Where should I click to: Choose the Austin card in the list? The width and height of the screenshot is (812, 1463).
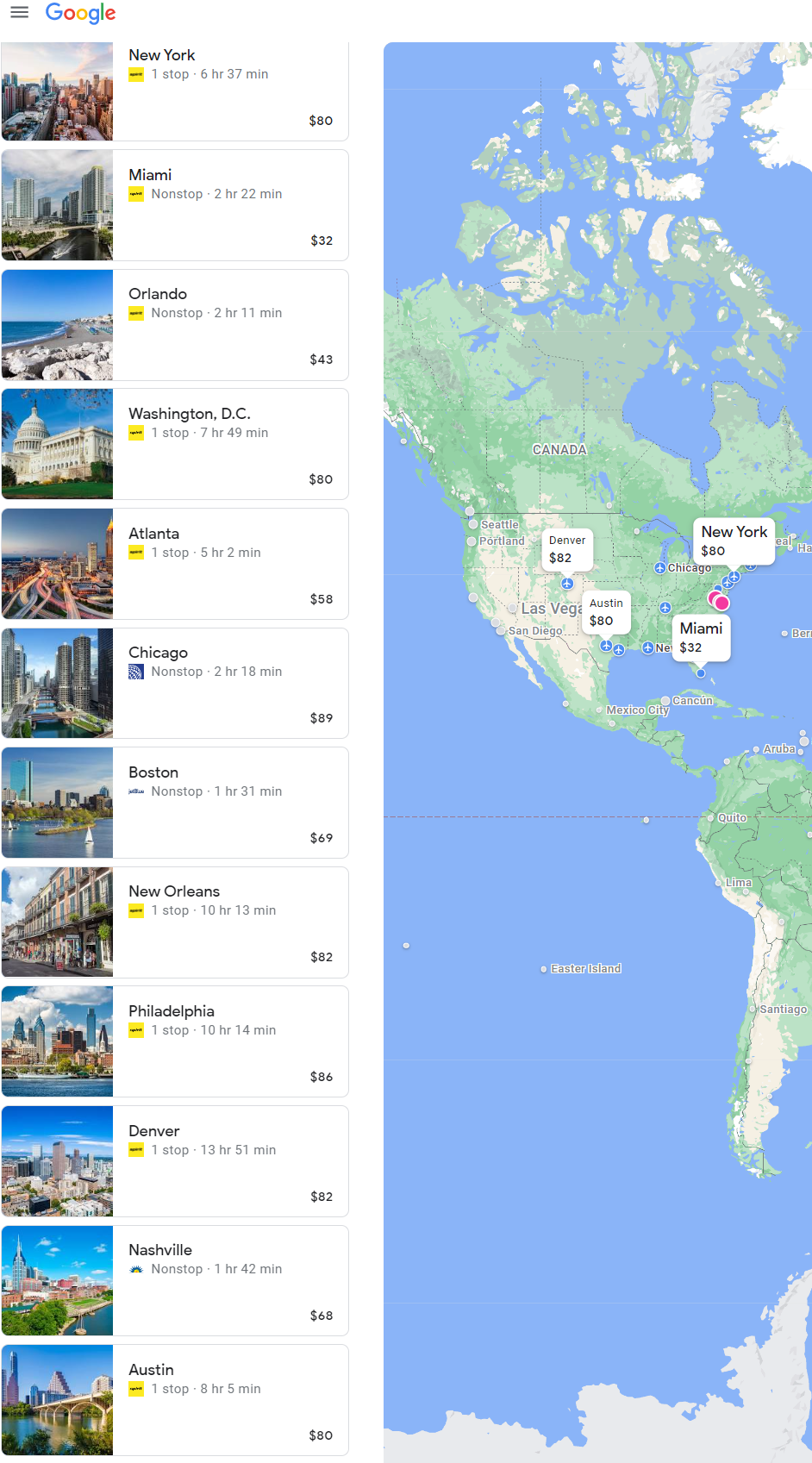click(x=175, y=1400)
